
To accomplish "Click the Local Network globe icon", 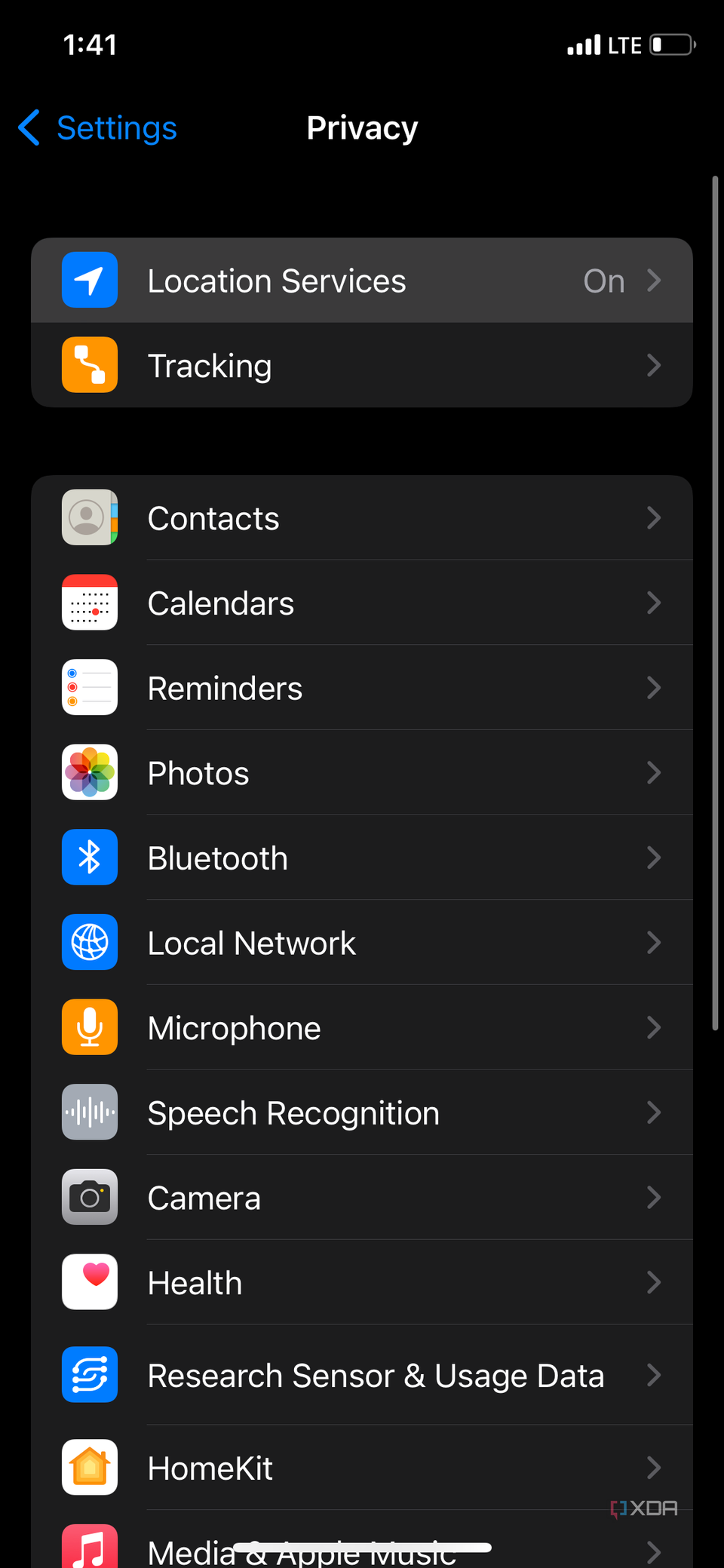I will tap(89, 942).
